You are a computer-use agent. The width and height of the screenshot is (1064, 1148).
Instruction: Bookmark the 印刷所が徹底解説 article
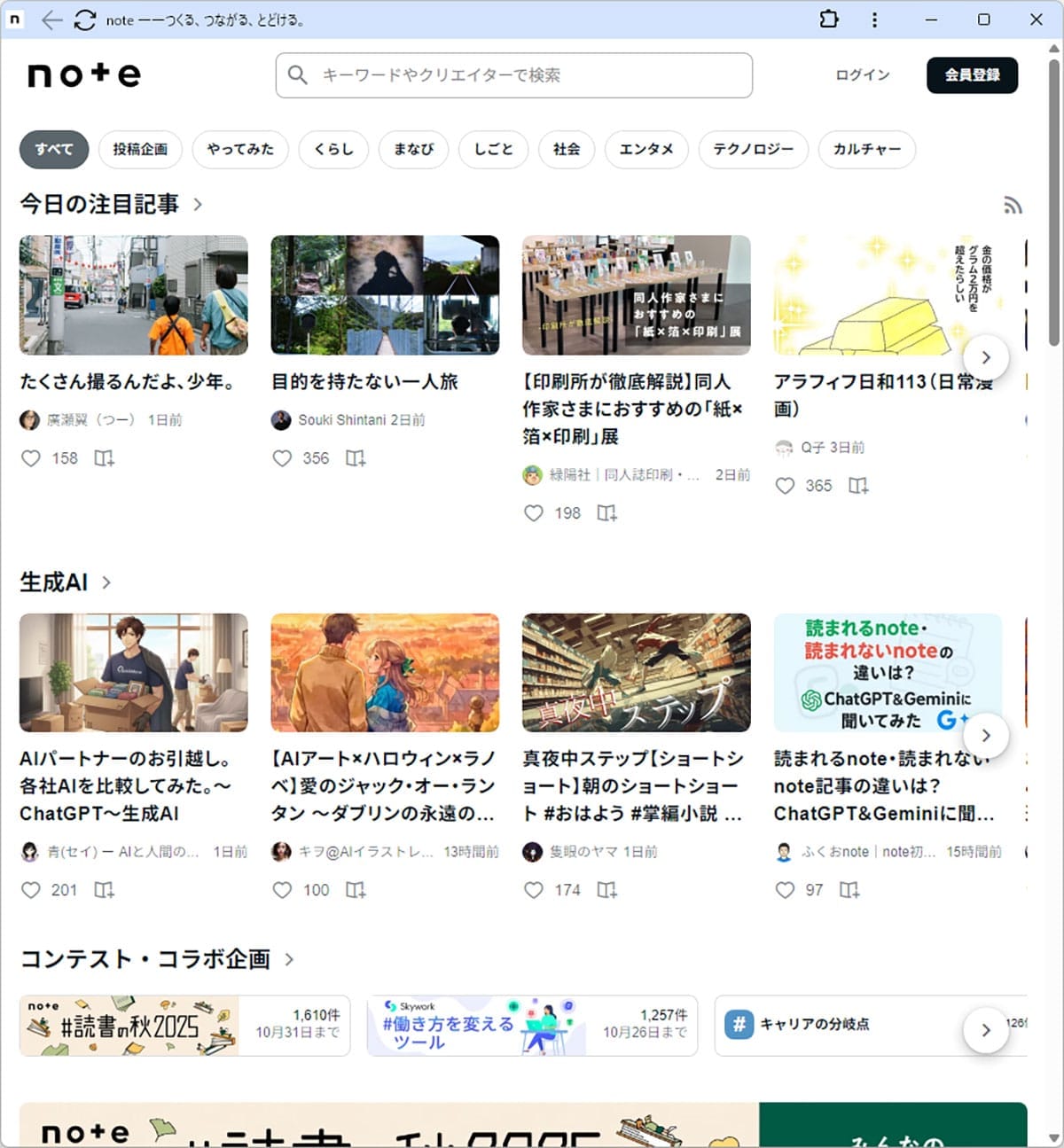[x=606, y=513]
